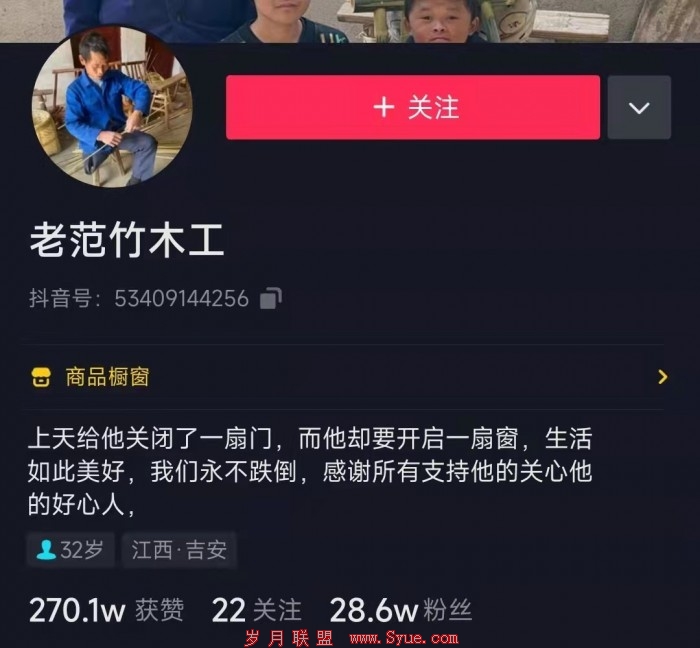Copy the Douyin ID number
The width and height of the screenshot is (700, 648).
coord(271,298)
